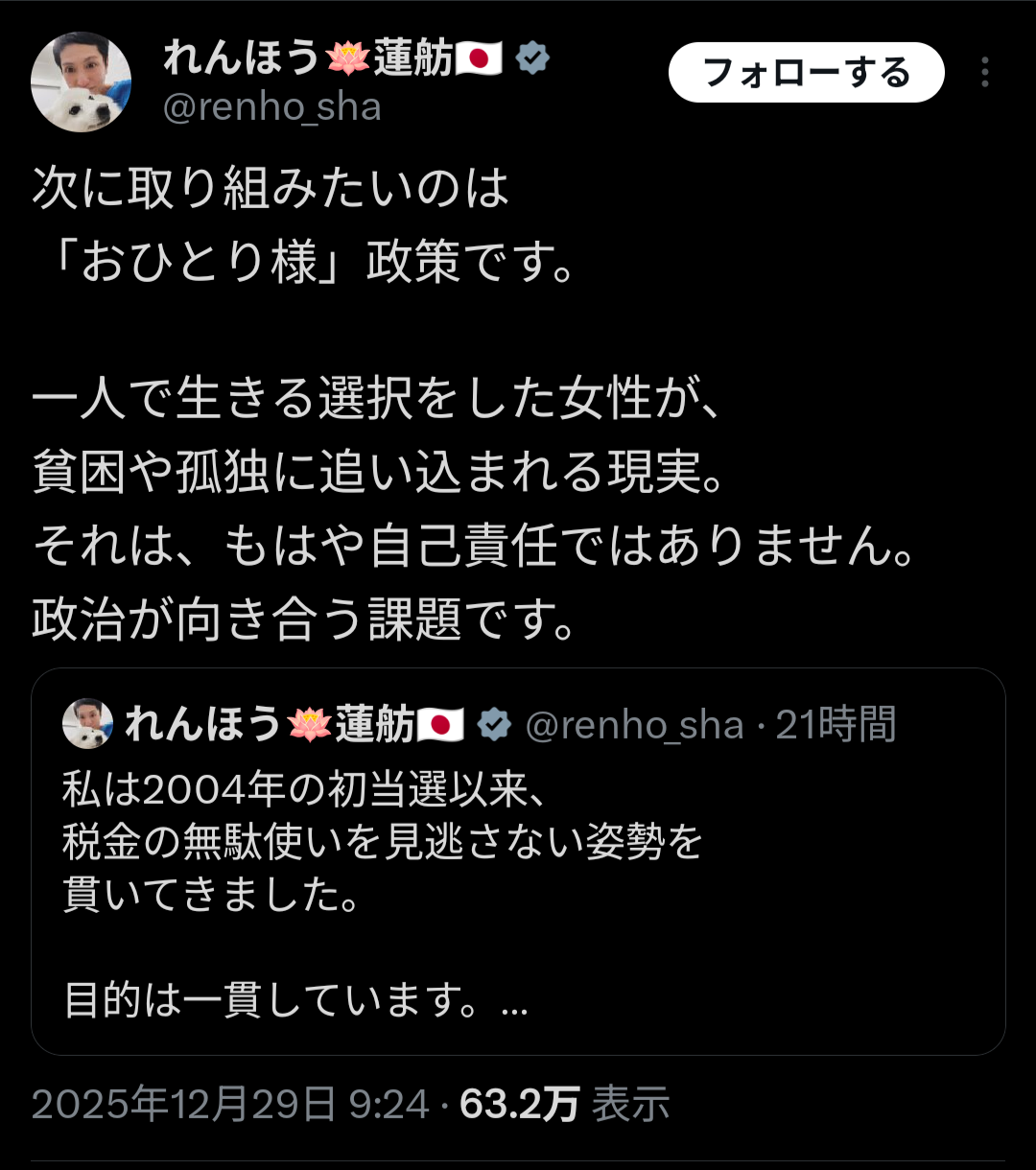Tap the フォローする follow button

click(806, 73)
